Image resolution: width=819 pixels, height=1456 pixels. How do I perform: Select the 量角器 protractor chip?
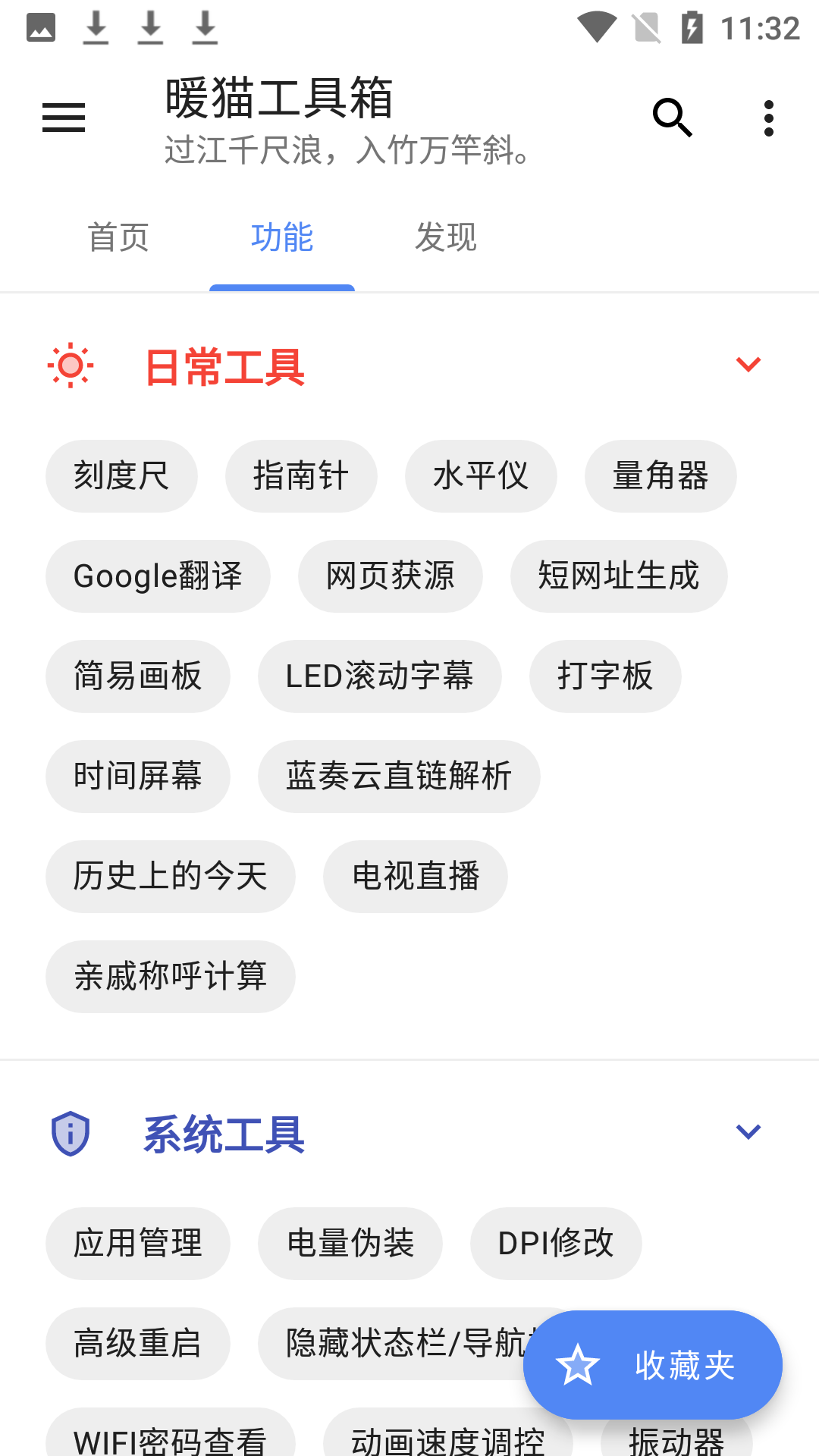[661, 476]
